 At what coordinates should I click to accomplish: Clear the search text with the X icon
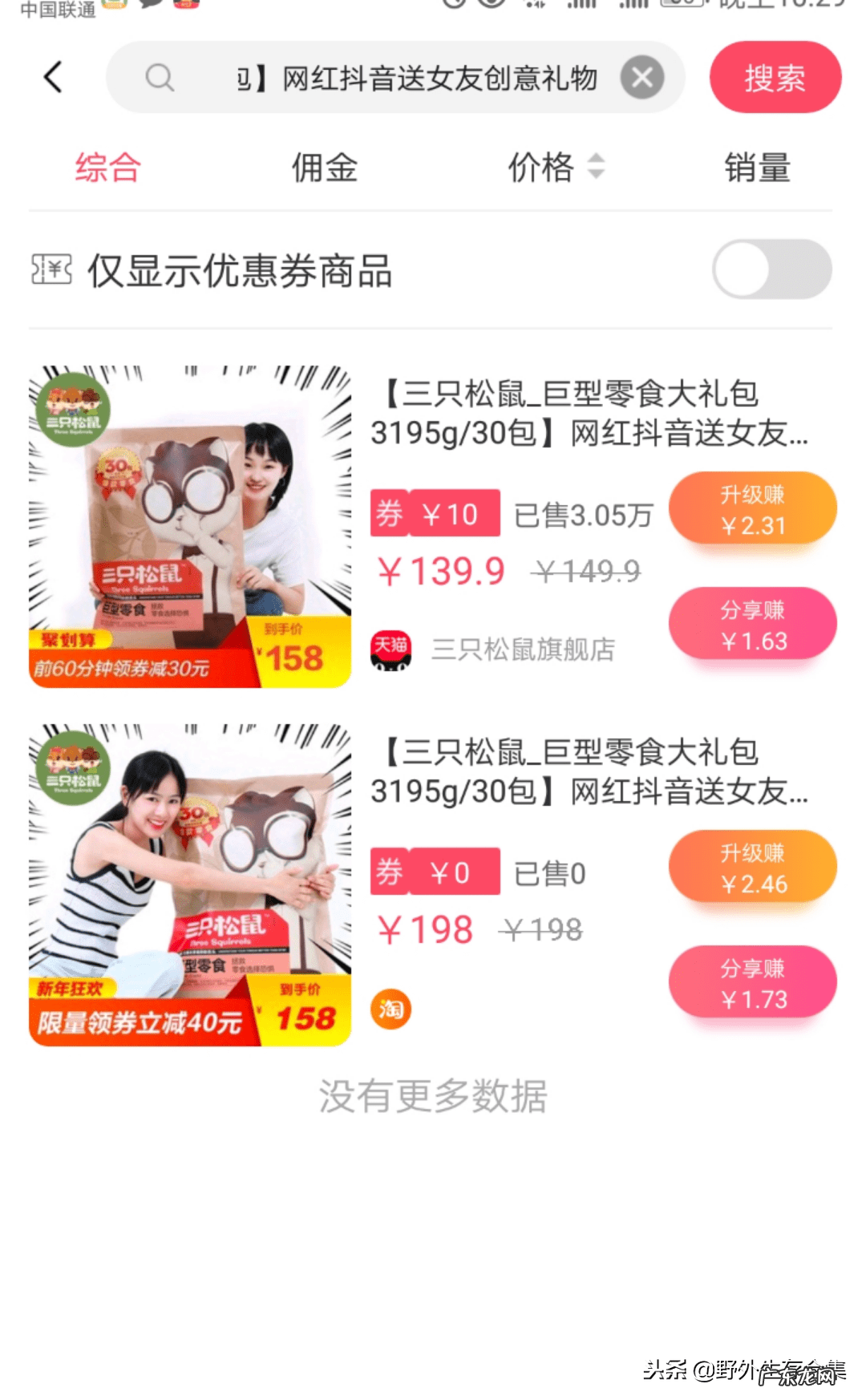(x=641, y=77)
